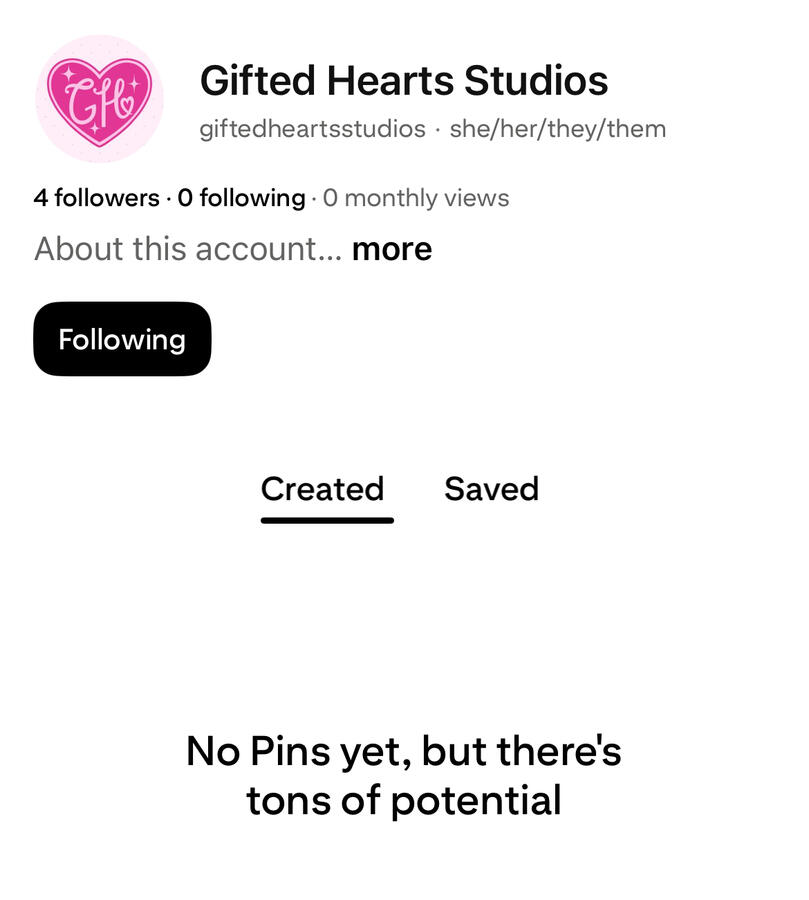This screenshot has width=809, height=900.
Task: Click the No Pins yet message
Action: point(404,774)
